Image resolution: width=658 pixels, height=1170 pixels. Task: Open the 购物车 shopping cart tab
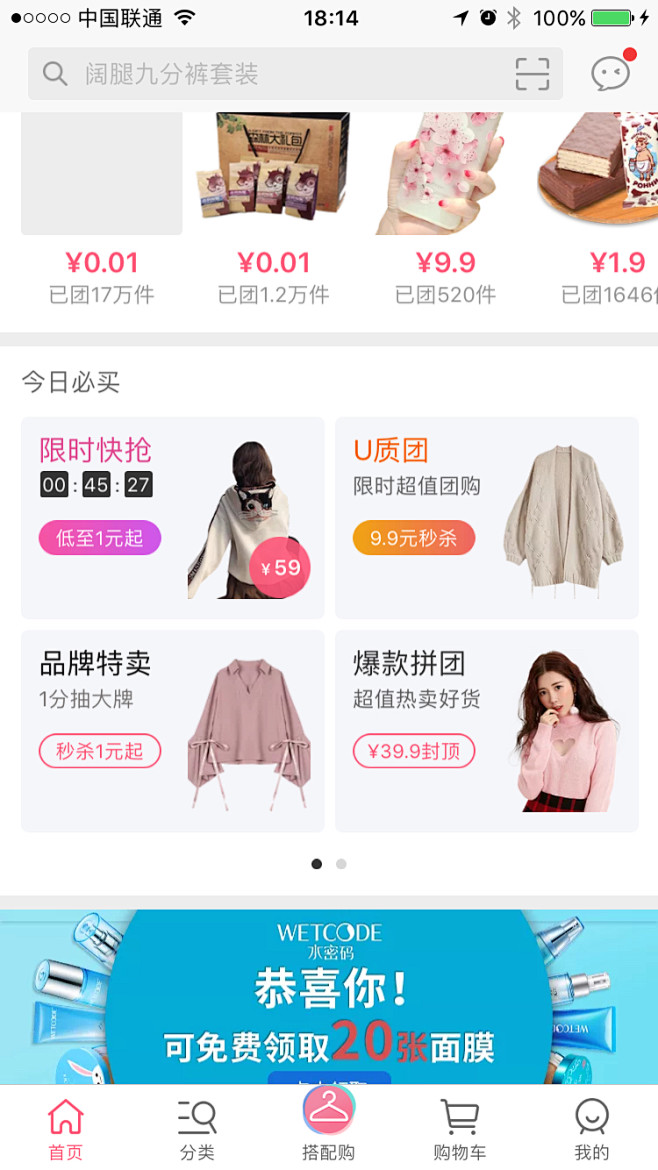click(x=460, y=1129)
